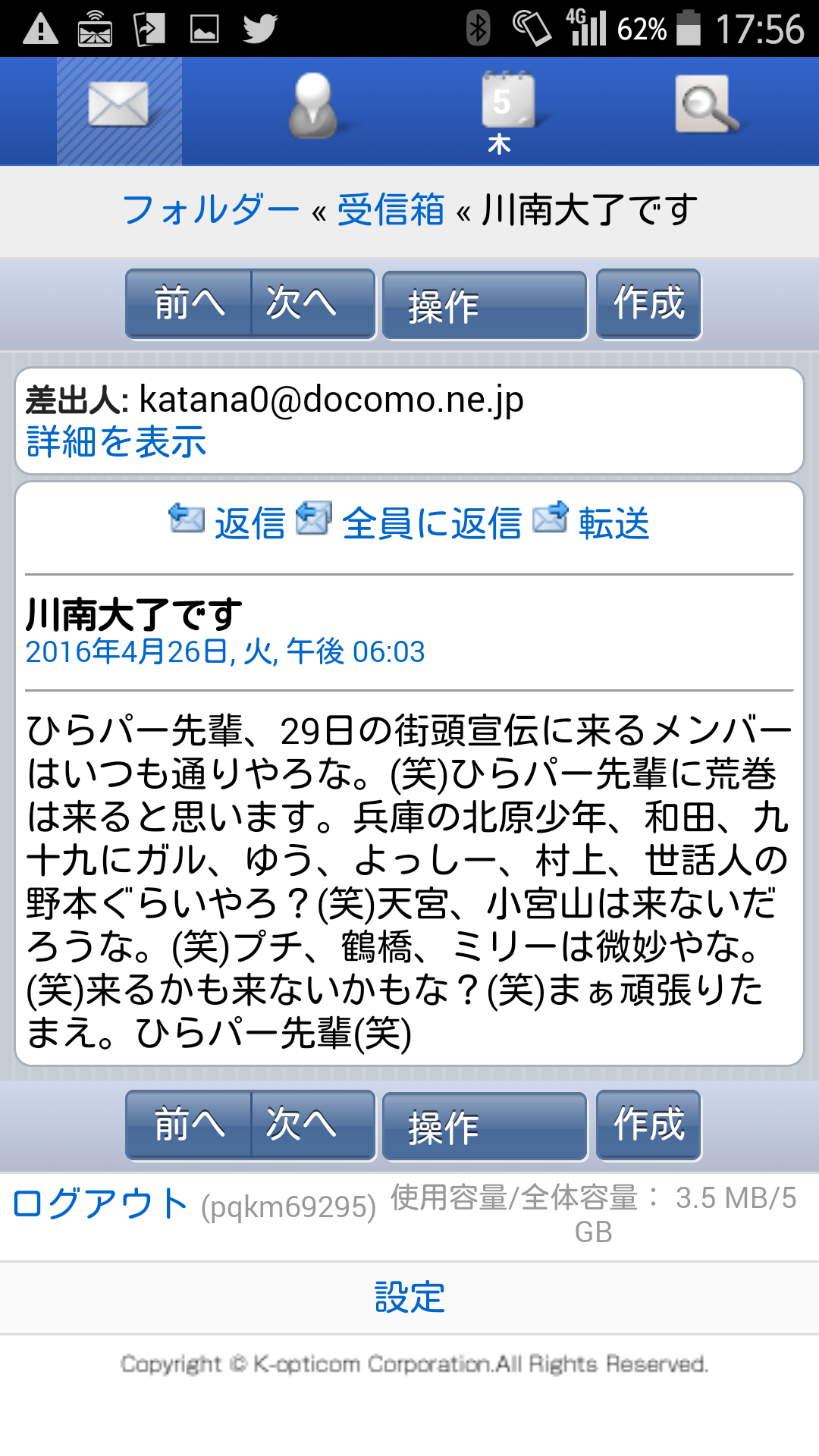Tap the top 作成 compose button
Image resolution: width=819 pixels, height=1456 pixels.
[648, 304]
